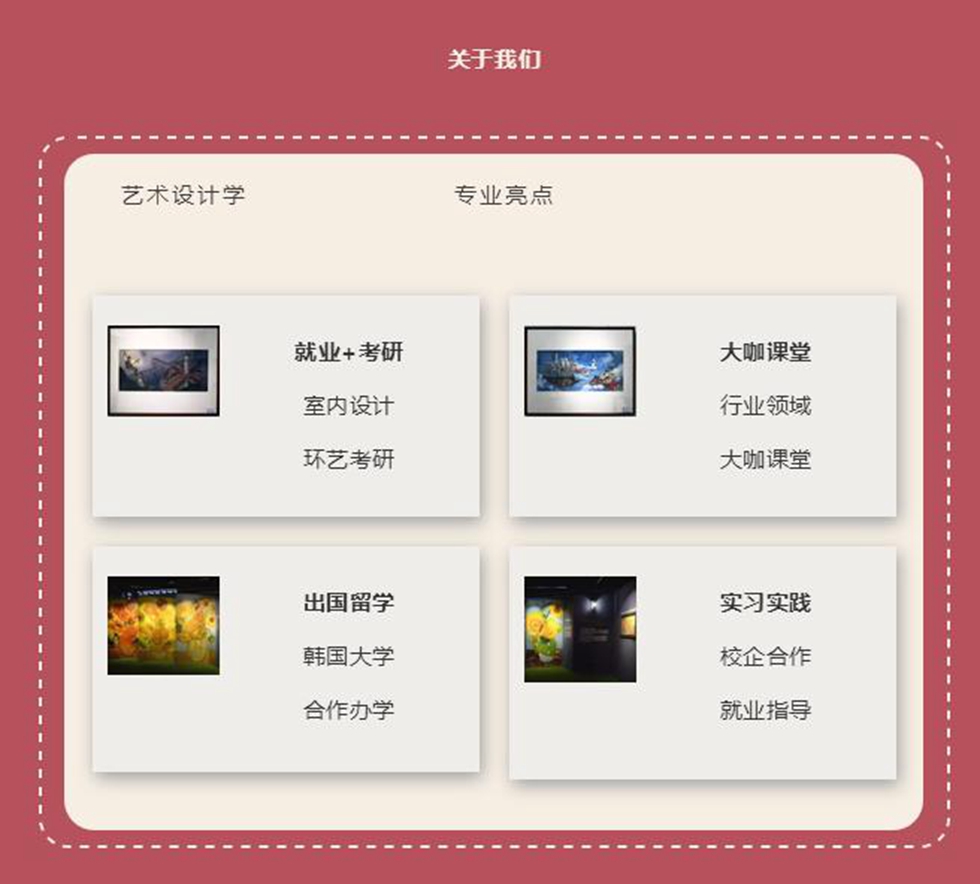The height and width of the screenshot is (884, 980).
Task: Select the 专业亮点 tab
Action: tap(503, 195)
